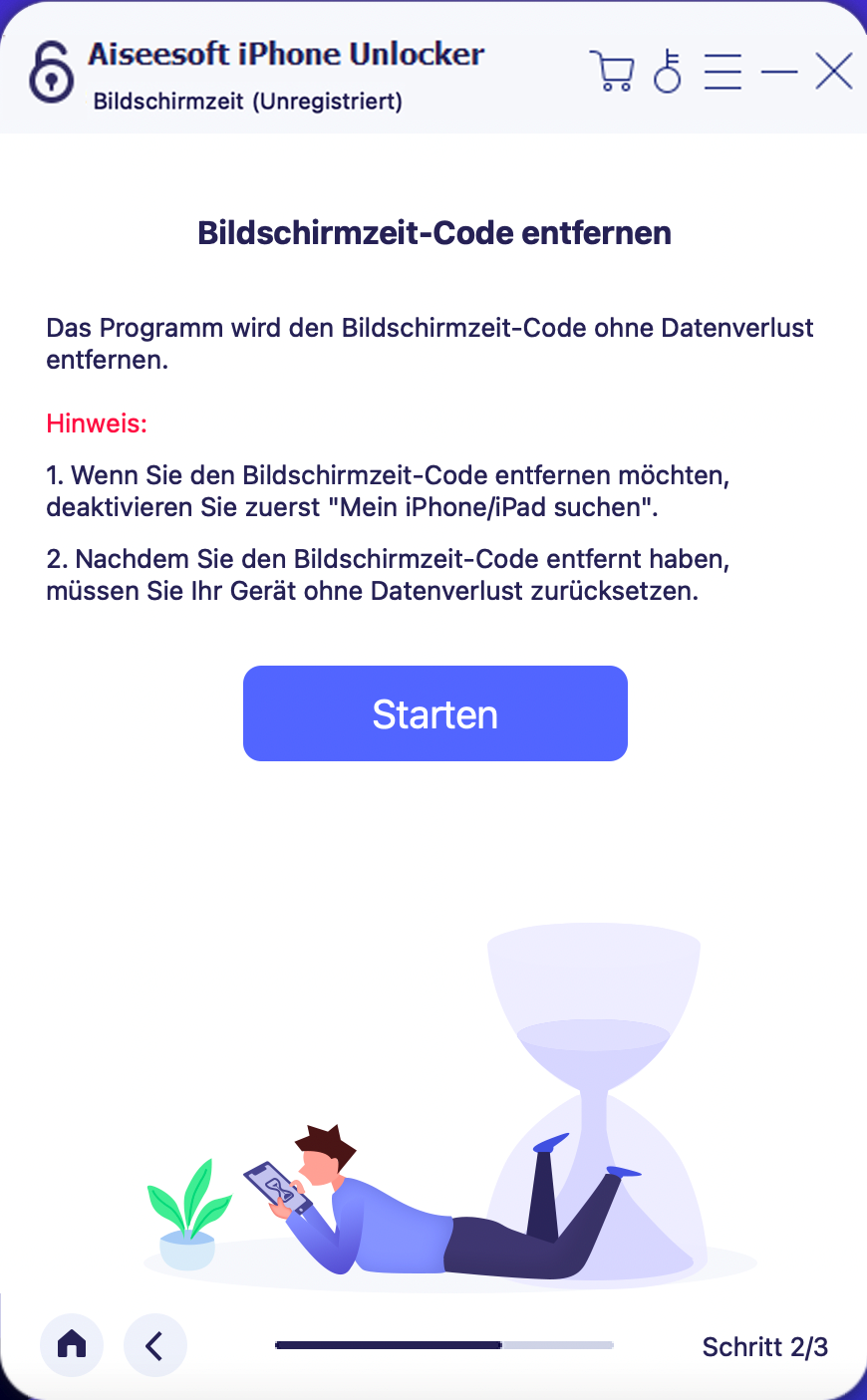This screenshot has width=867, height=1400.
Task: Open the registration key icon
Action: 668,72
